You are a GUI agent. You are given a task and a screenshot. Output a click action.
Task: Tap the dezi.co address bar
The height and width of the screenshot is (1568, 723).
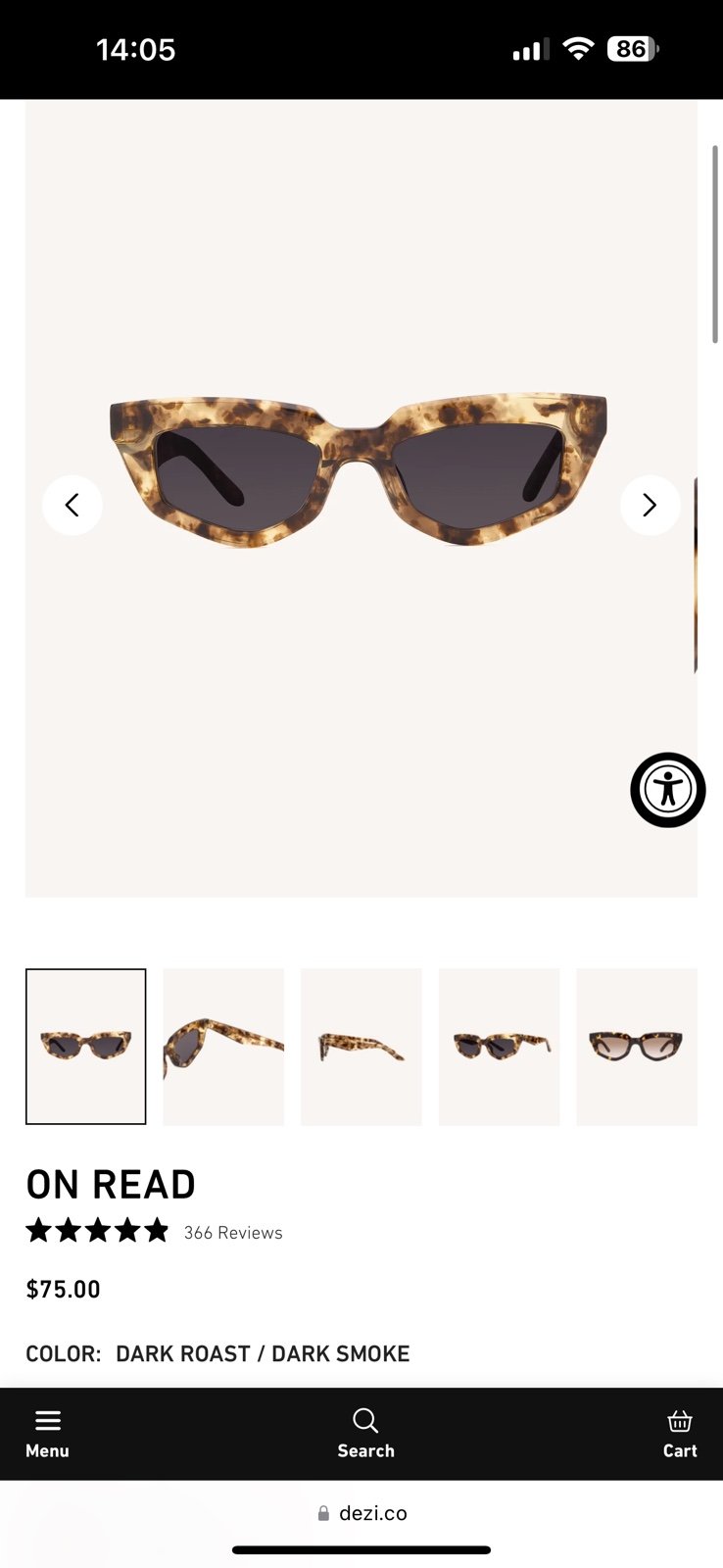point(361,1513)
